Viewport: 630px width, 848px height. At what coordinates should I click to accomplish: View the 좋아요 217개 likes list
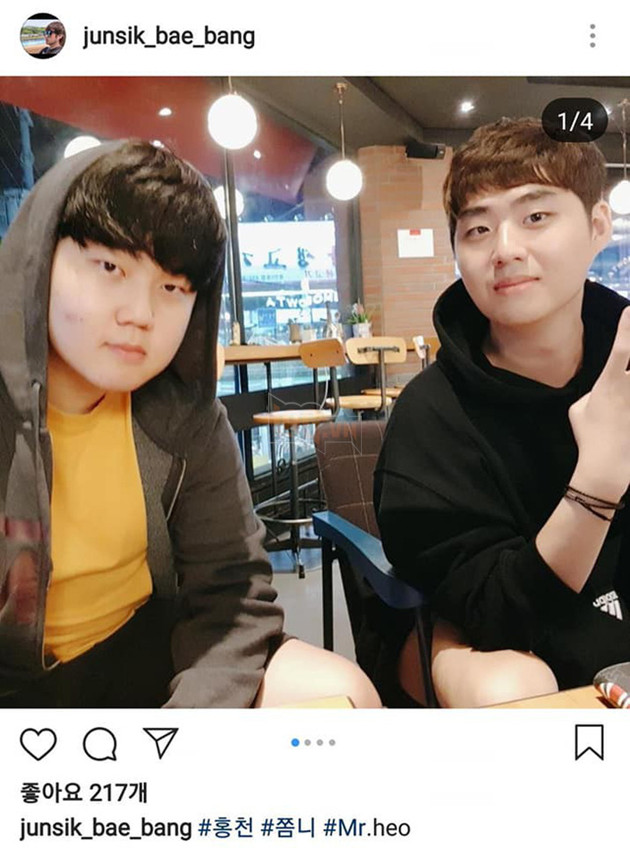[84, 793]
